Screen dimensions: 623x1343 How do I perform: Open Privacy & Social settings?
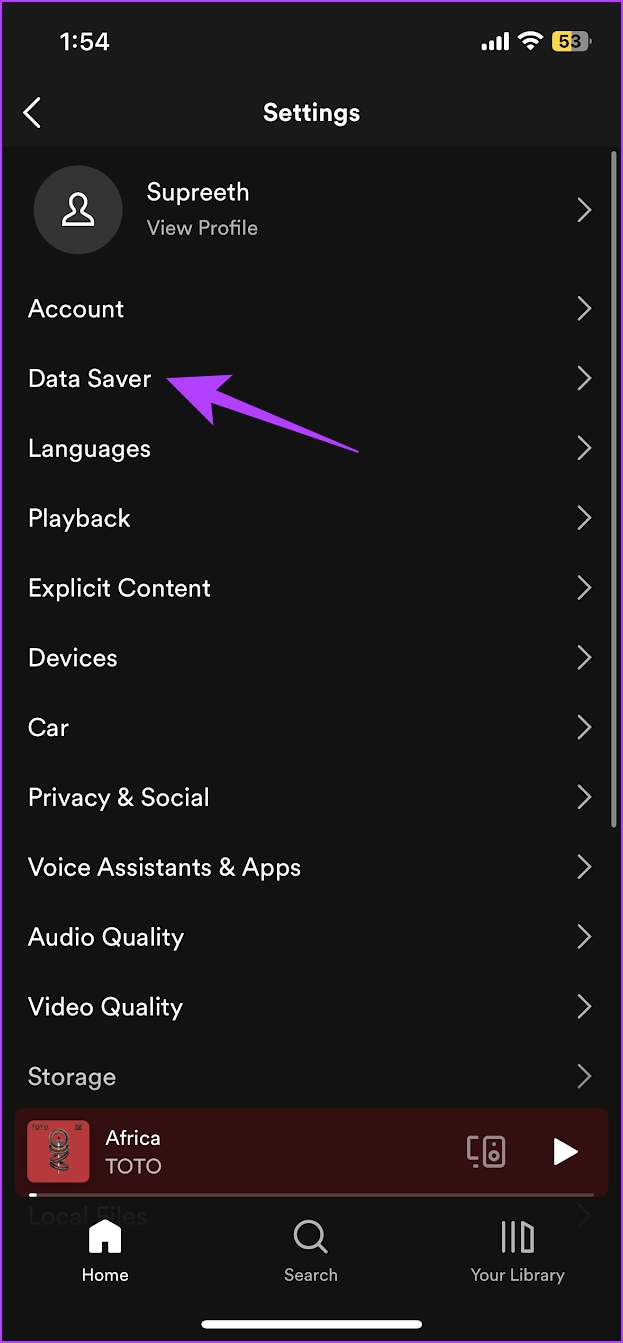click(x=311, y=797)
